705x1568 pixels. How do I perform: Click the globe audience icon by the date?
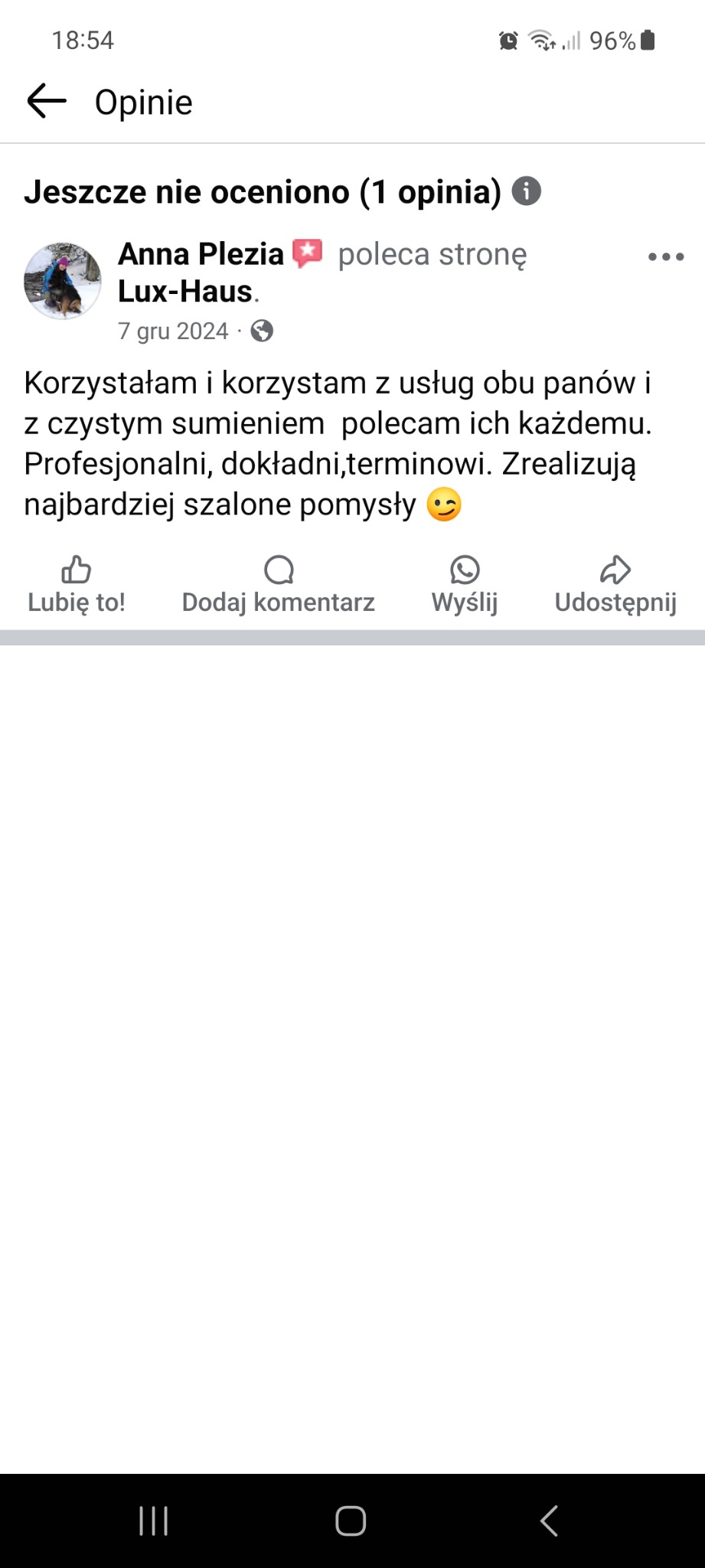[x=263, y=331]
